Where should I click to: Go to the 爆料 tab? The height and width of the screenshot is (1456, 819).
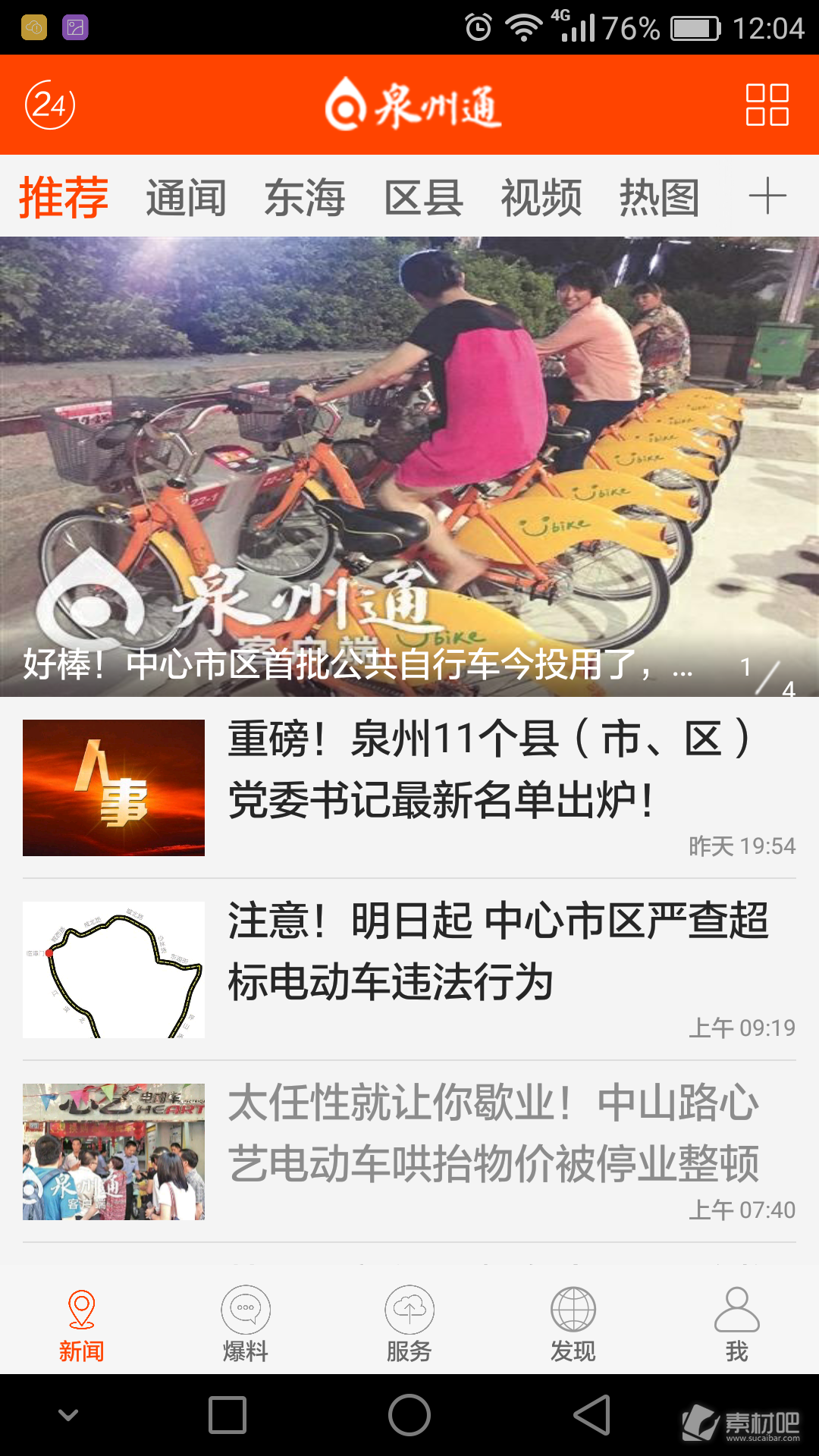coord(246,1324)
